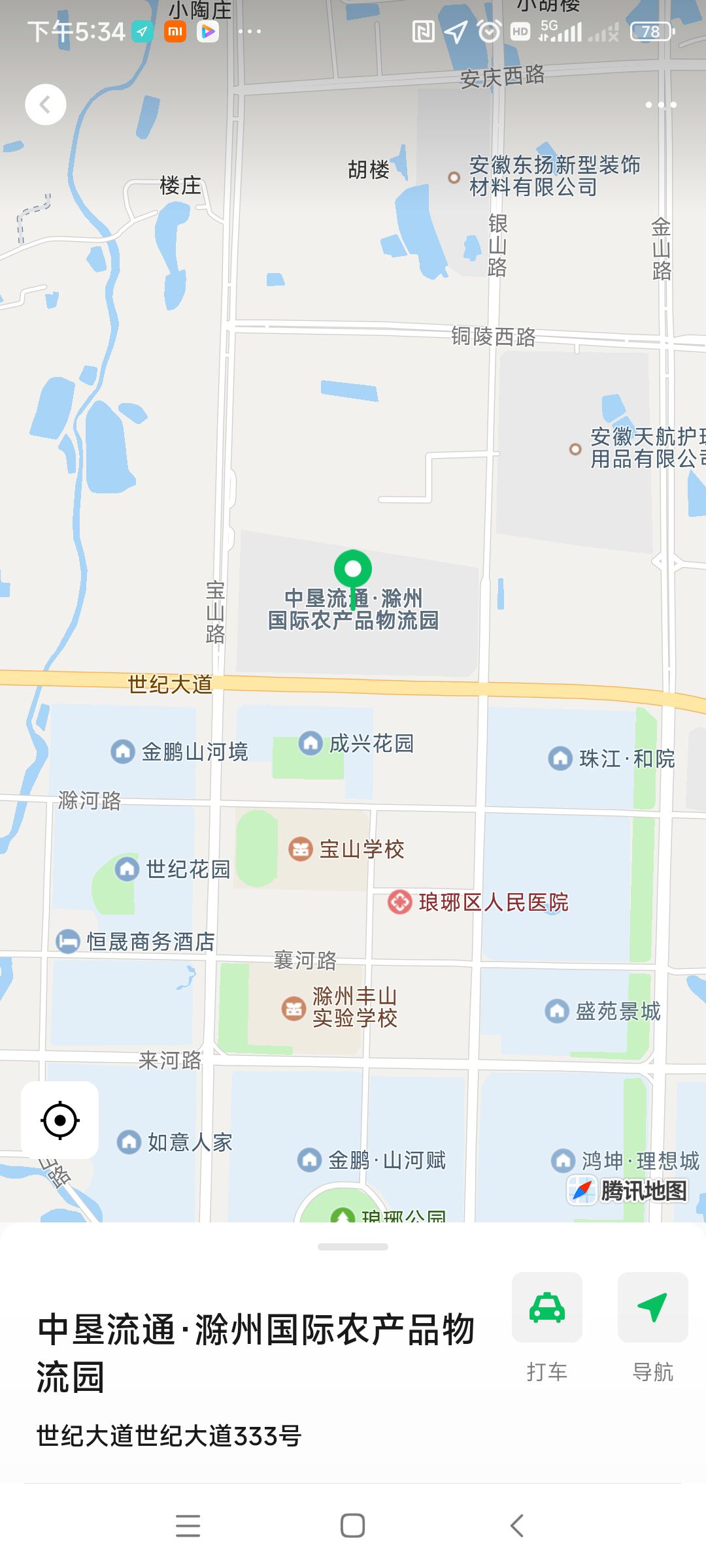This screenshot has height=1568, width=706.
Task: Select 琅琊区人民医院 on the map
Action: click(478, 902)
